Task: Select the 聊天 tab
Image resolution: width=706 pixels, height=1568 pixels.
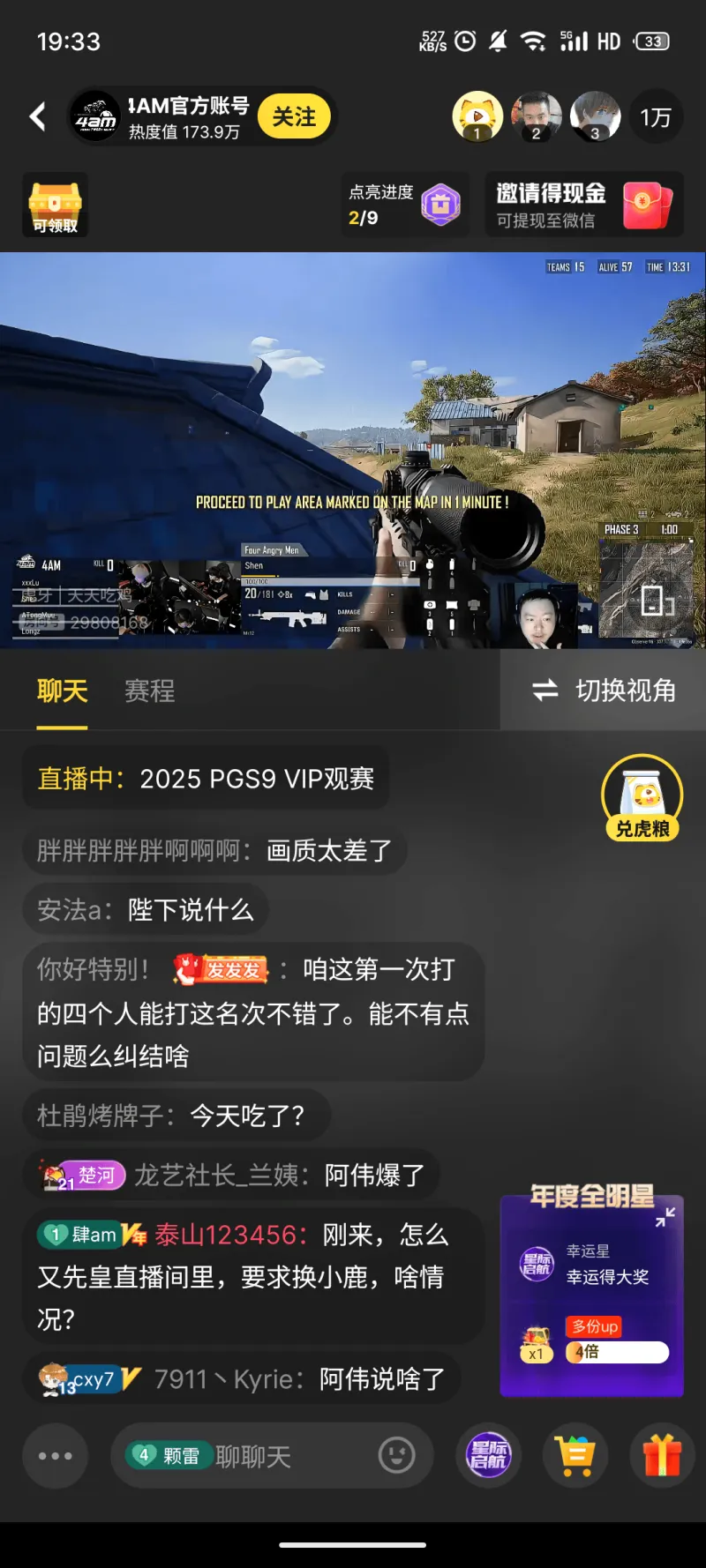Action: (62, 691)
